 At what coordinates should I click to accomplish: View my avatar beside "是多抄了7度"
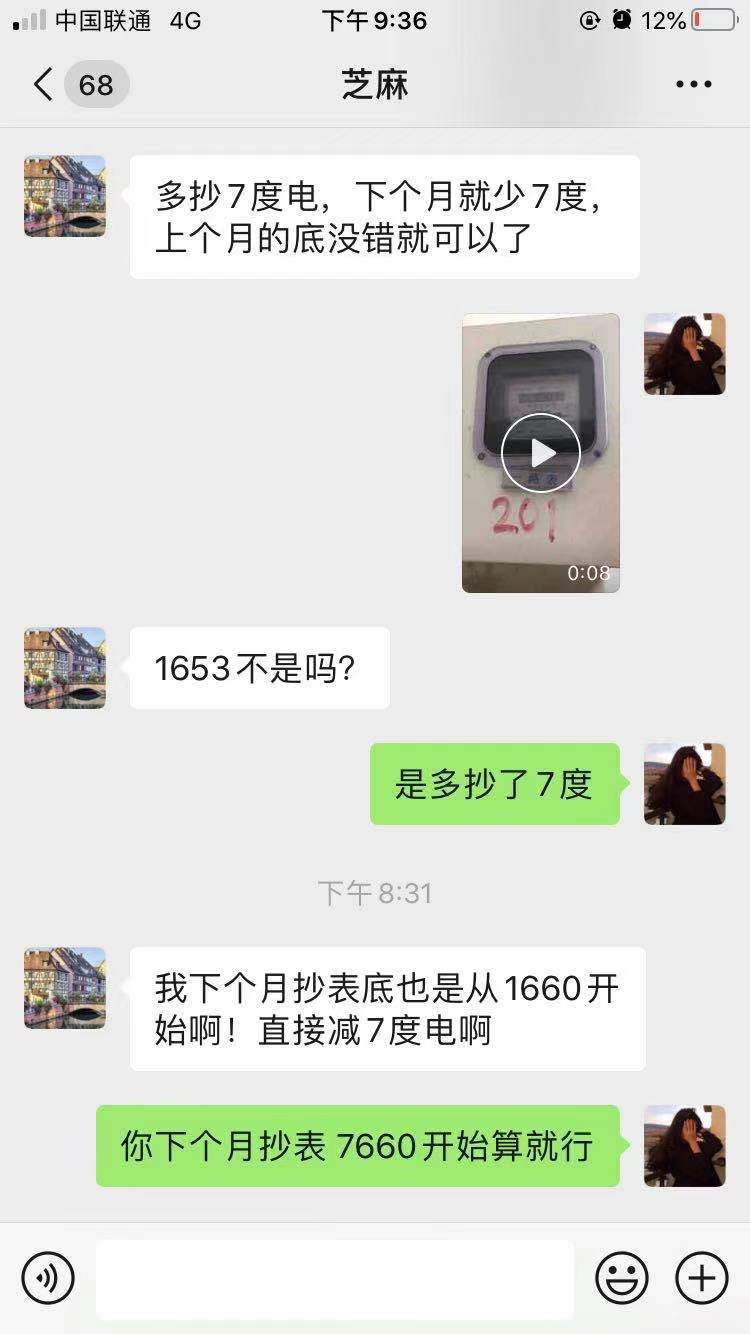tap(685, 784)
